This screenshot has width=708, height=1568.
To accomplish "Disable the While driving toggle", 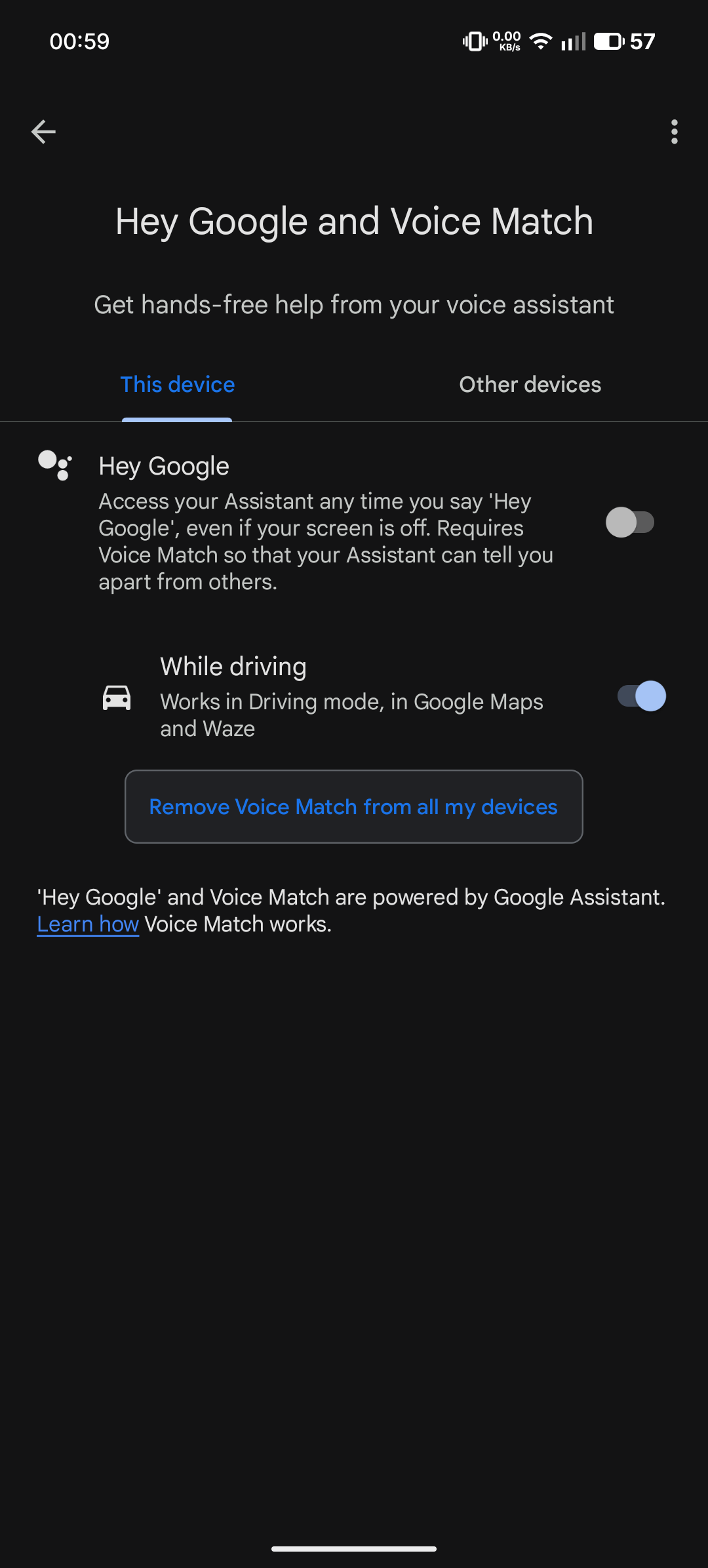I will pos(641,696).
